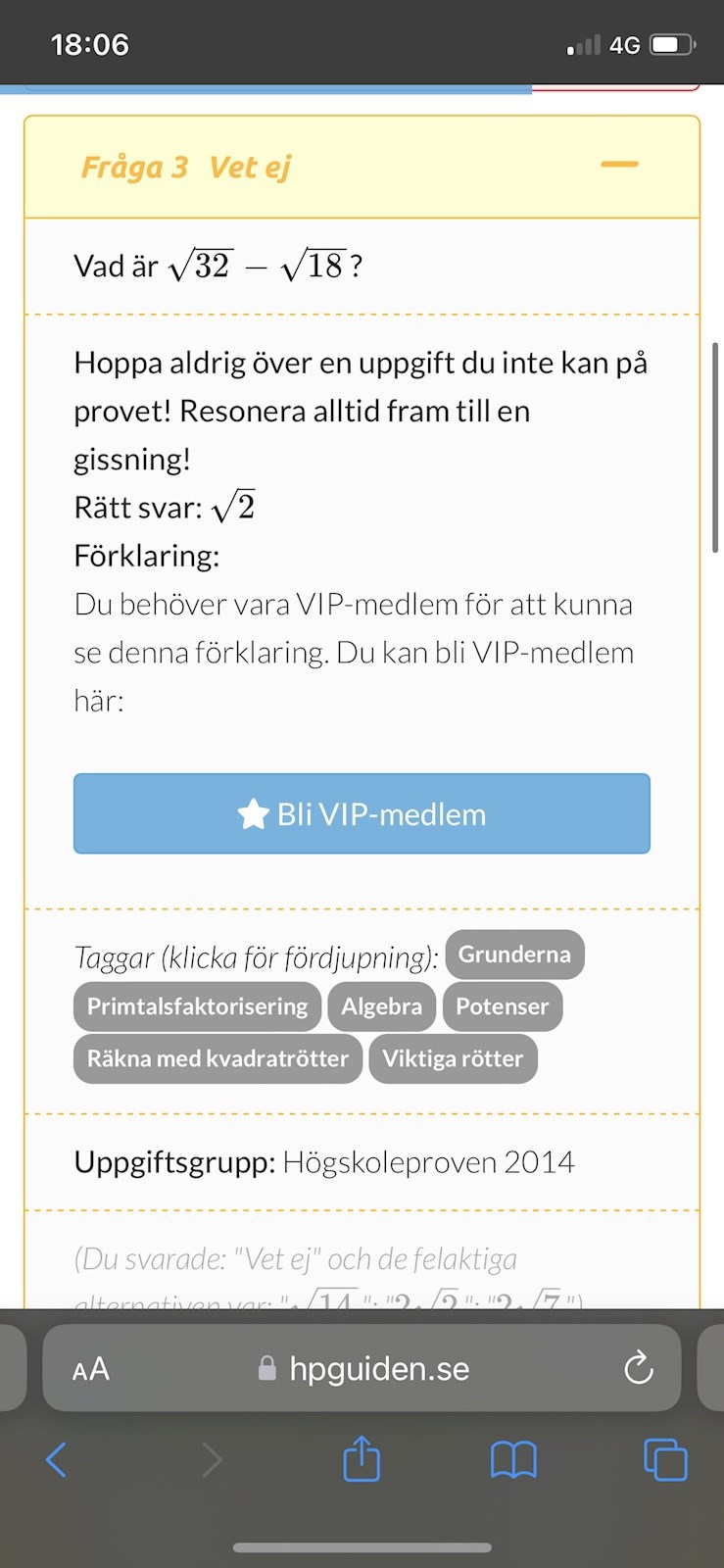Open Safari bookmarks
The image size is (724, 1568).
tap(513, 1460)
